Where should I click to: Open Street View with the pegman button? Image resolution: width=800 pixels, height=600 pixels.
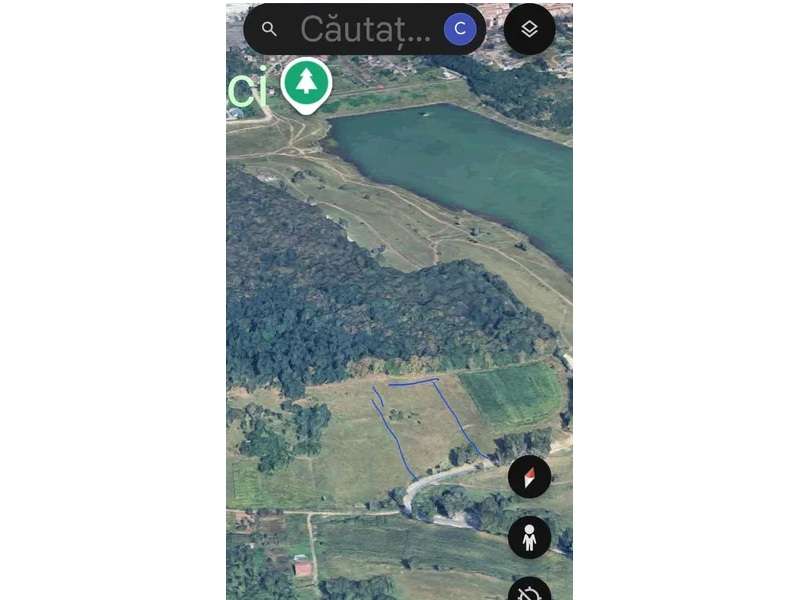click(529, 538)
